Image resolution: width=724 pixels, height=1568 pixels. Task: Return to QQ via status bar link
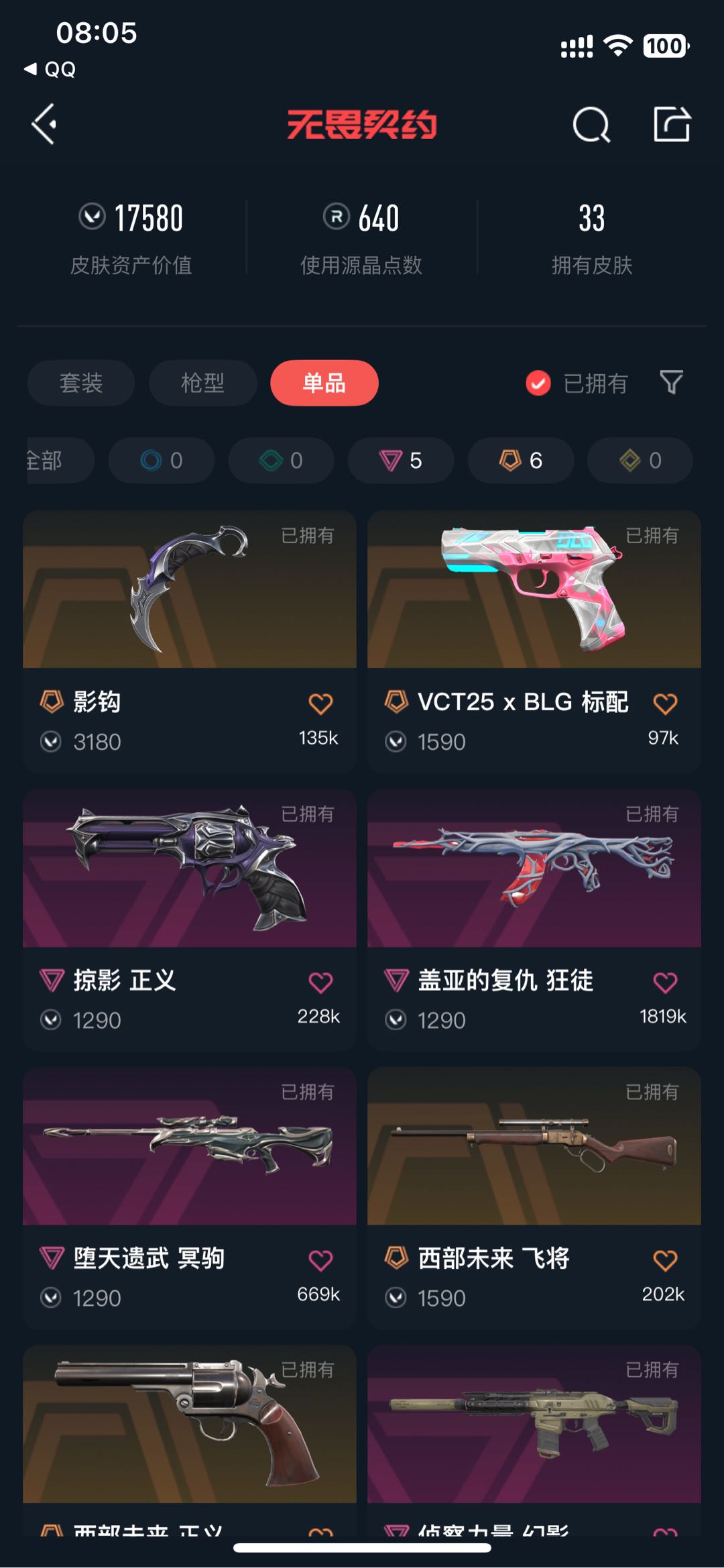[x=50, y=69]
